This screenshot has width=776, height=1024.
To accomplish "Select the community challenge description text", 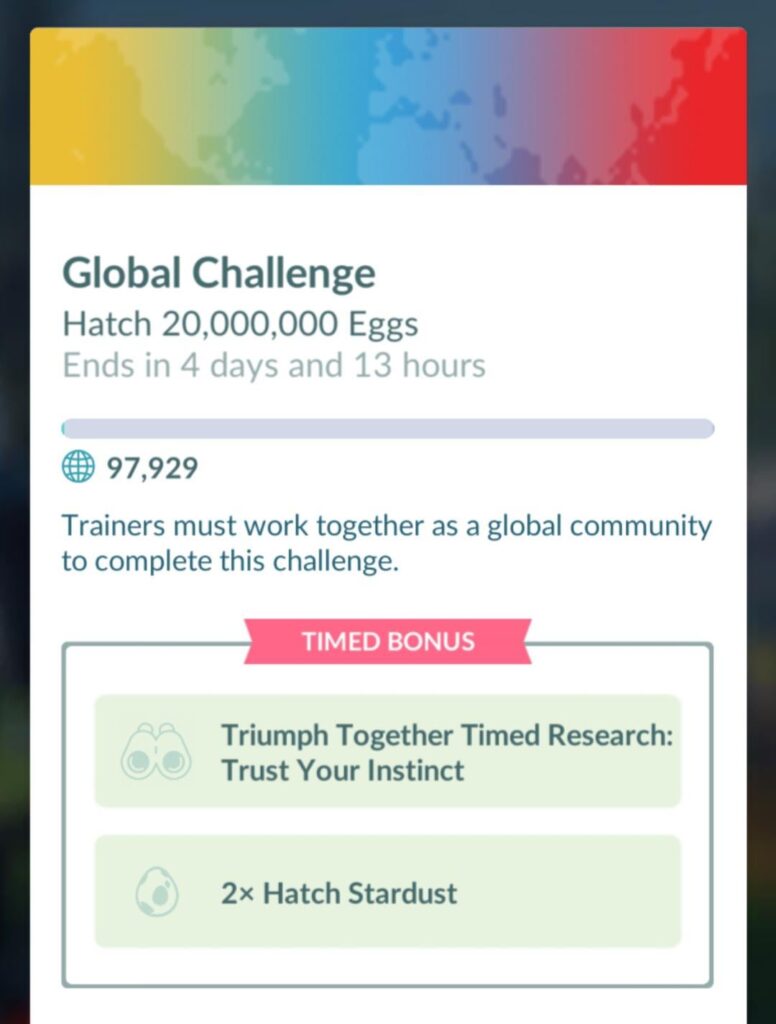I will (387, 543).
